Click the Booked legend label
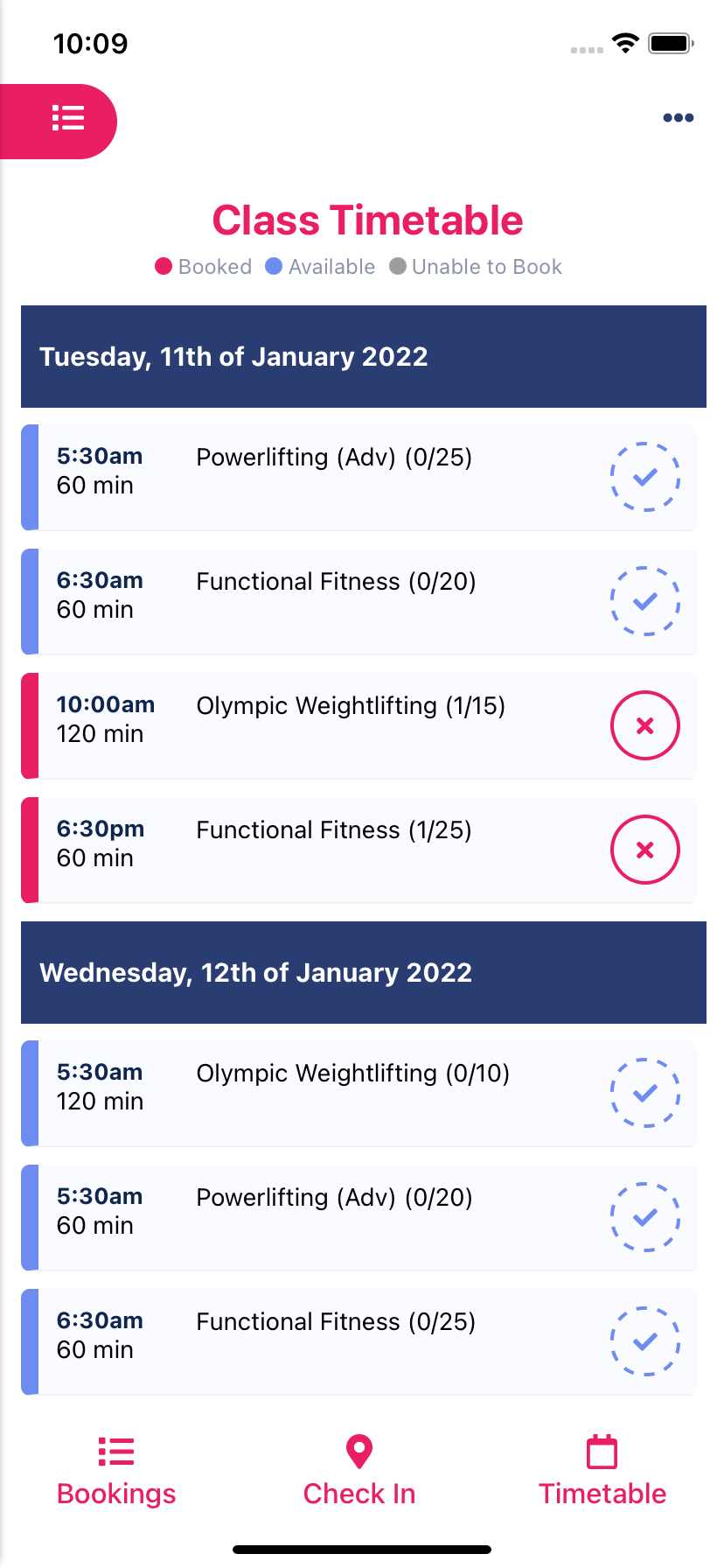 click(x=214, y=267)
